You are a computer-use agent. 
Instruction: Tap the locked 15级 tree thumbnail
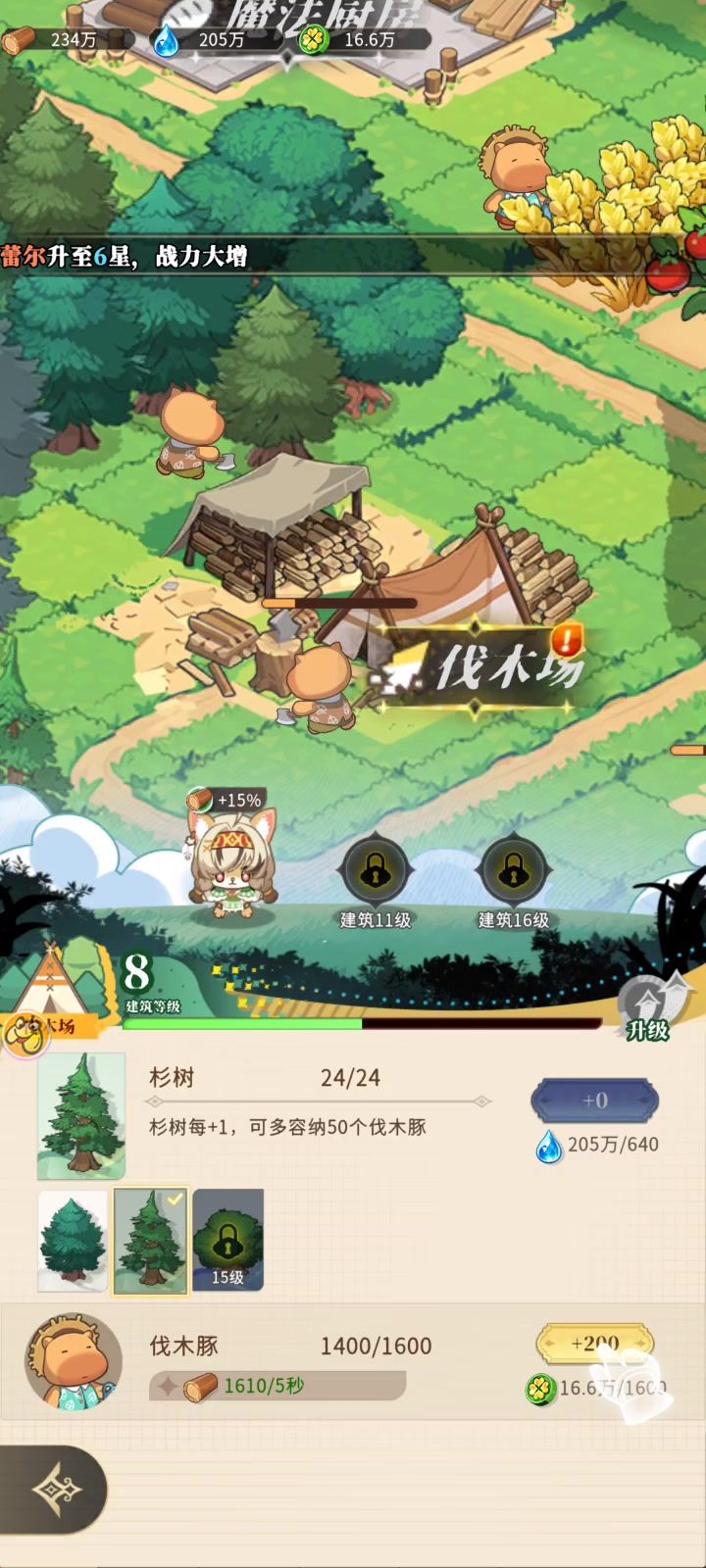pyautogui.click(x=227, y=1241)
